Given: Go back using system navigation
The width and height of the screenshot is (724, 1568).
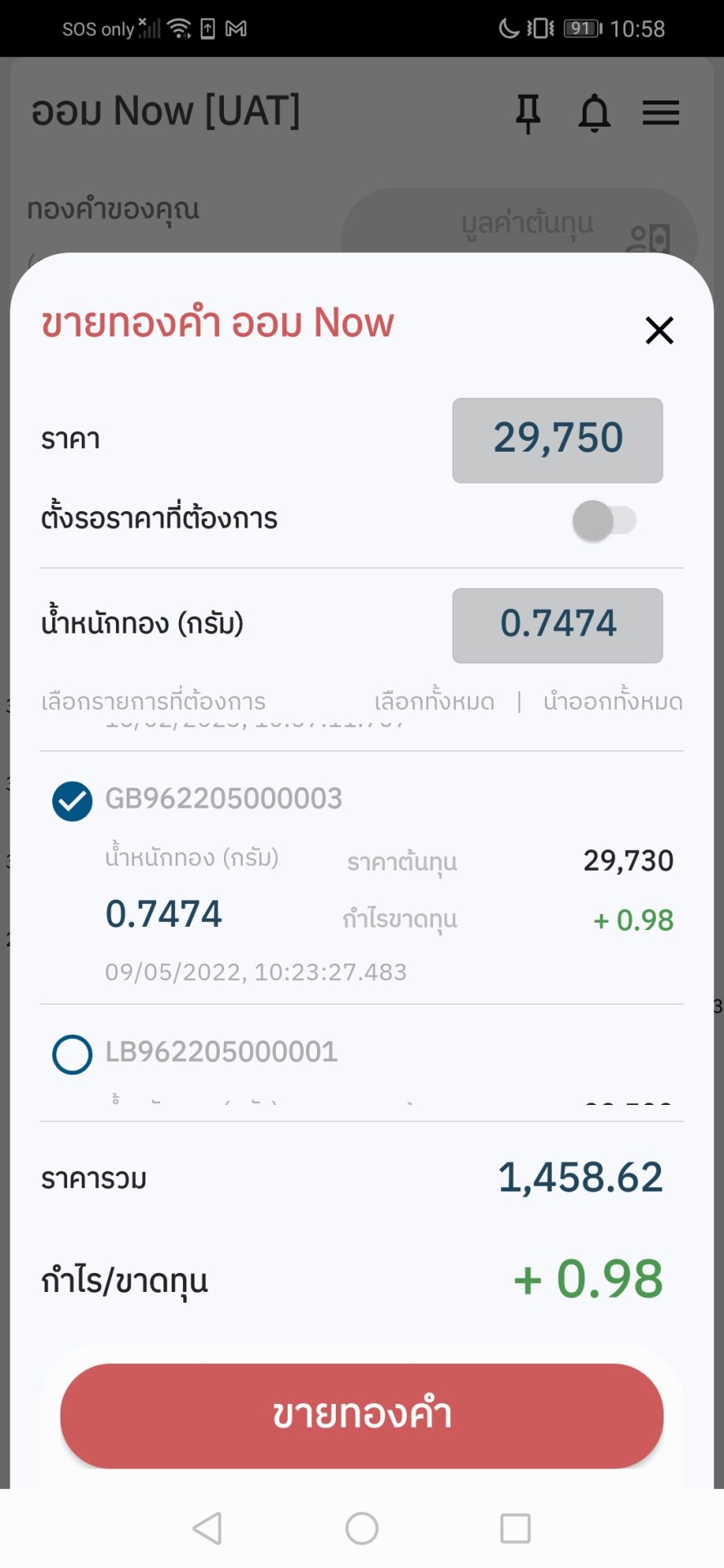Looking at the screenshot, I should click(x=208, y=1528).
